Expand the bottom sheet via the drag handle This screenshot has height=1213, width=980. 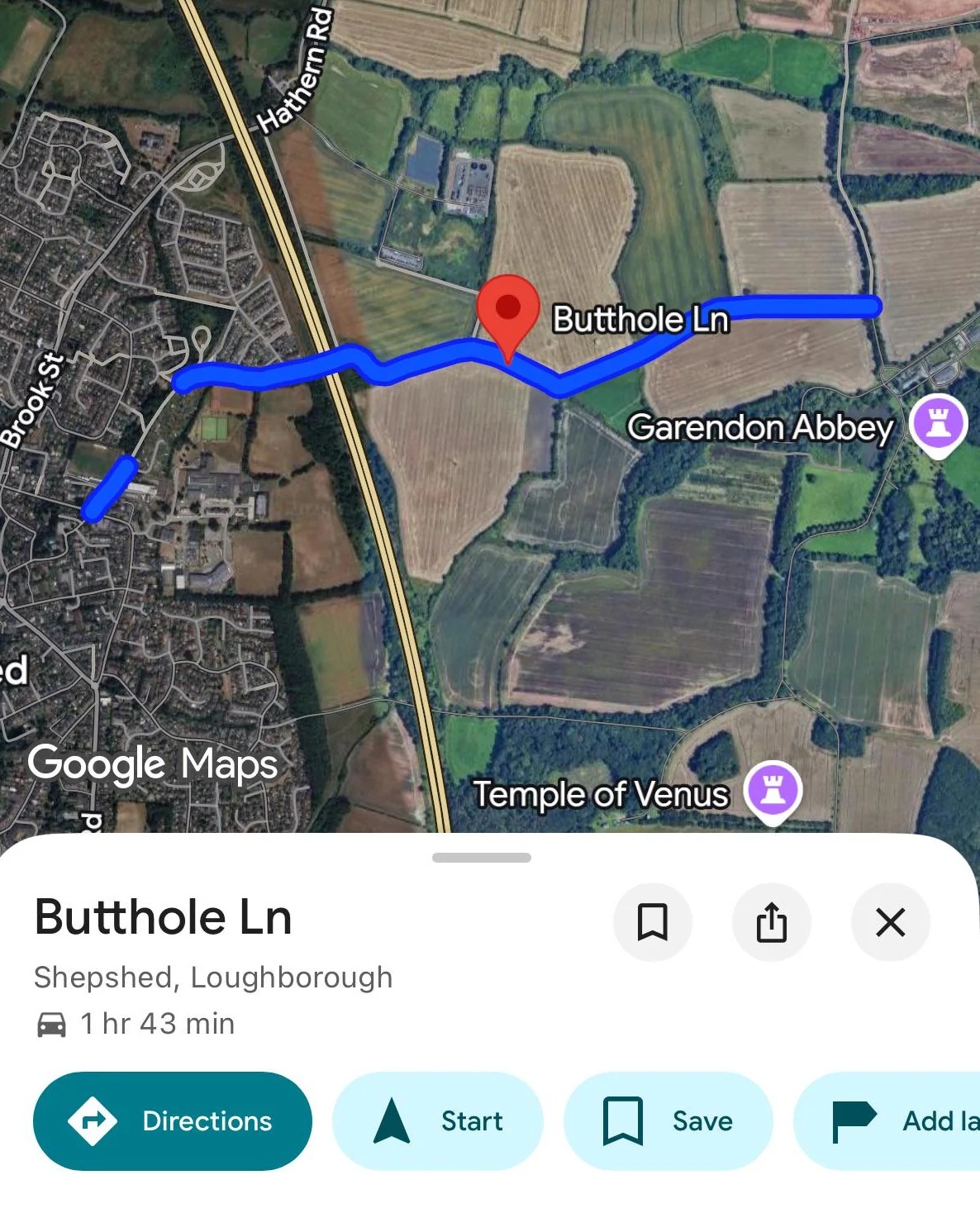tap(482, 859)
